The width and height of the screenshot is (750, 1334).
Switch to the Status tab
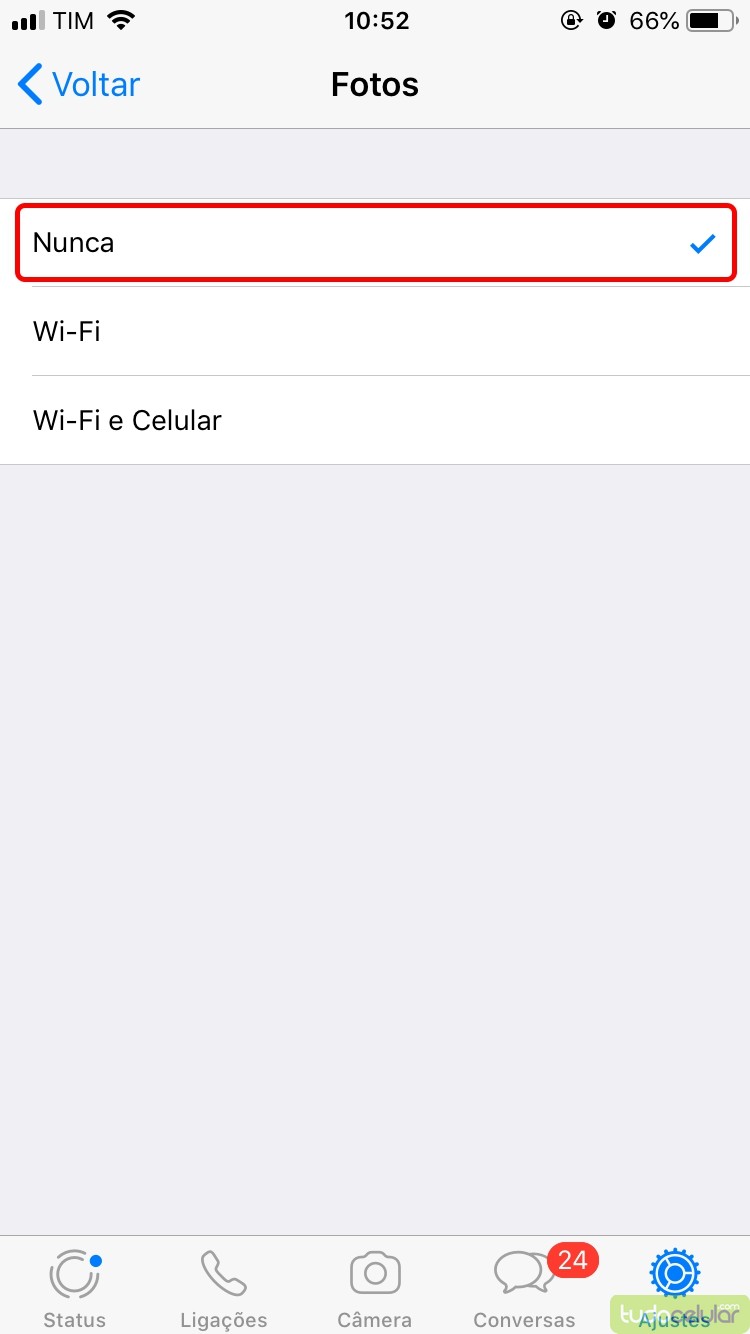[75, 1286]
